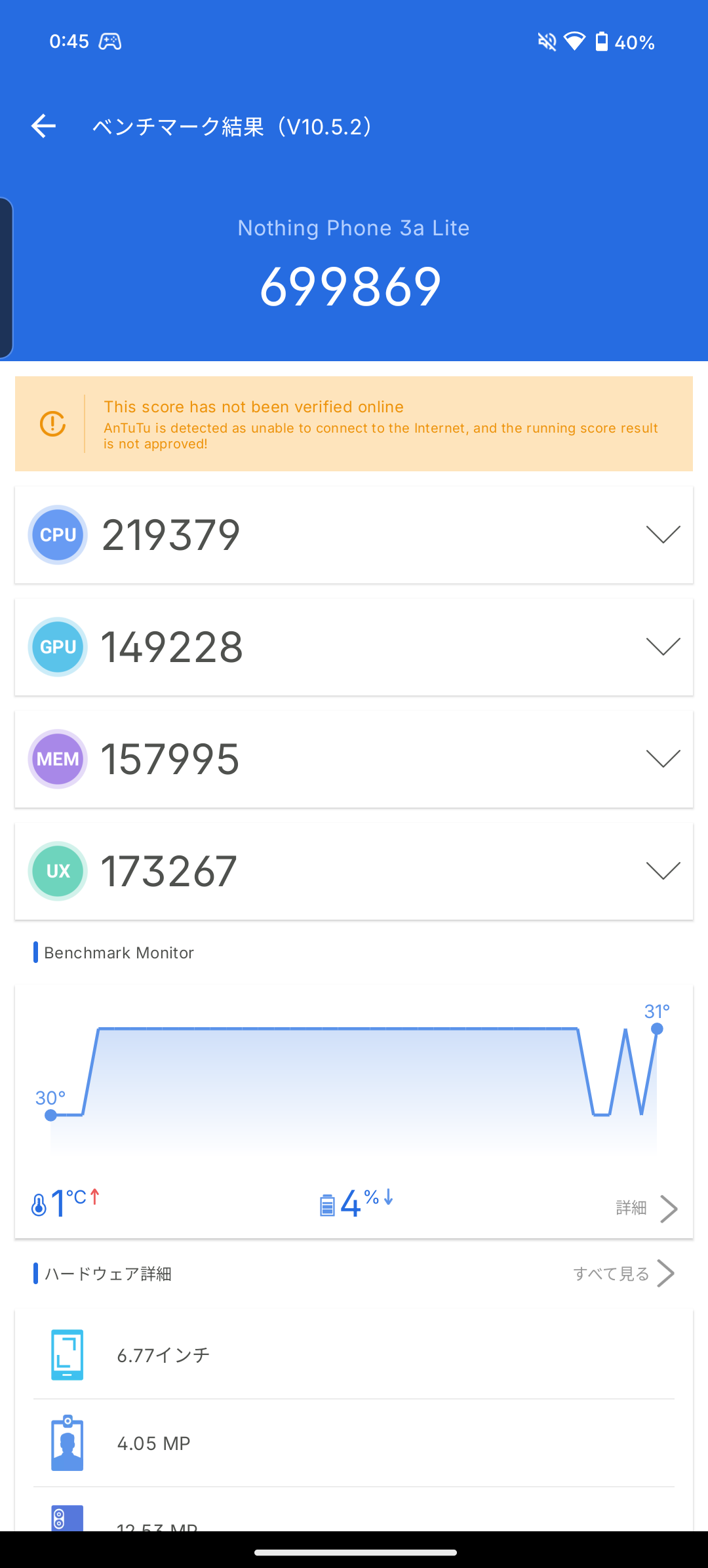Expand the MEM score section
The image size is (708, 1568).
(x=663, y=759)
